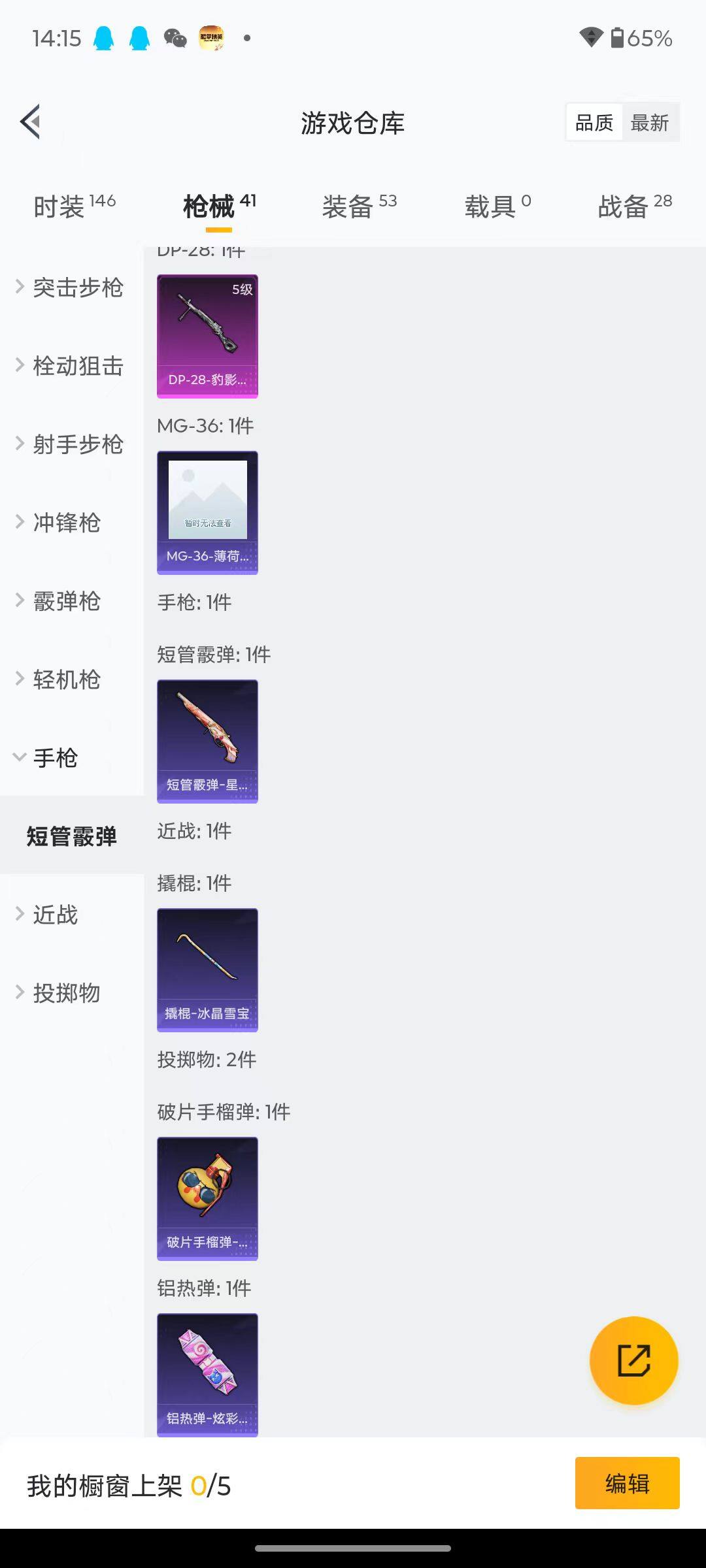
Task: Select the 撬棍-冰晶雪宝 melee skin
Action: point(207,970)
